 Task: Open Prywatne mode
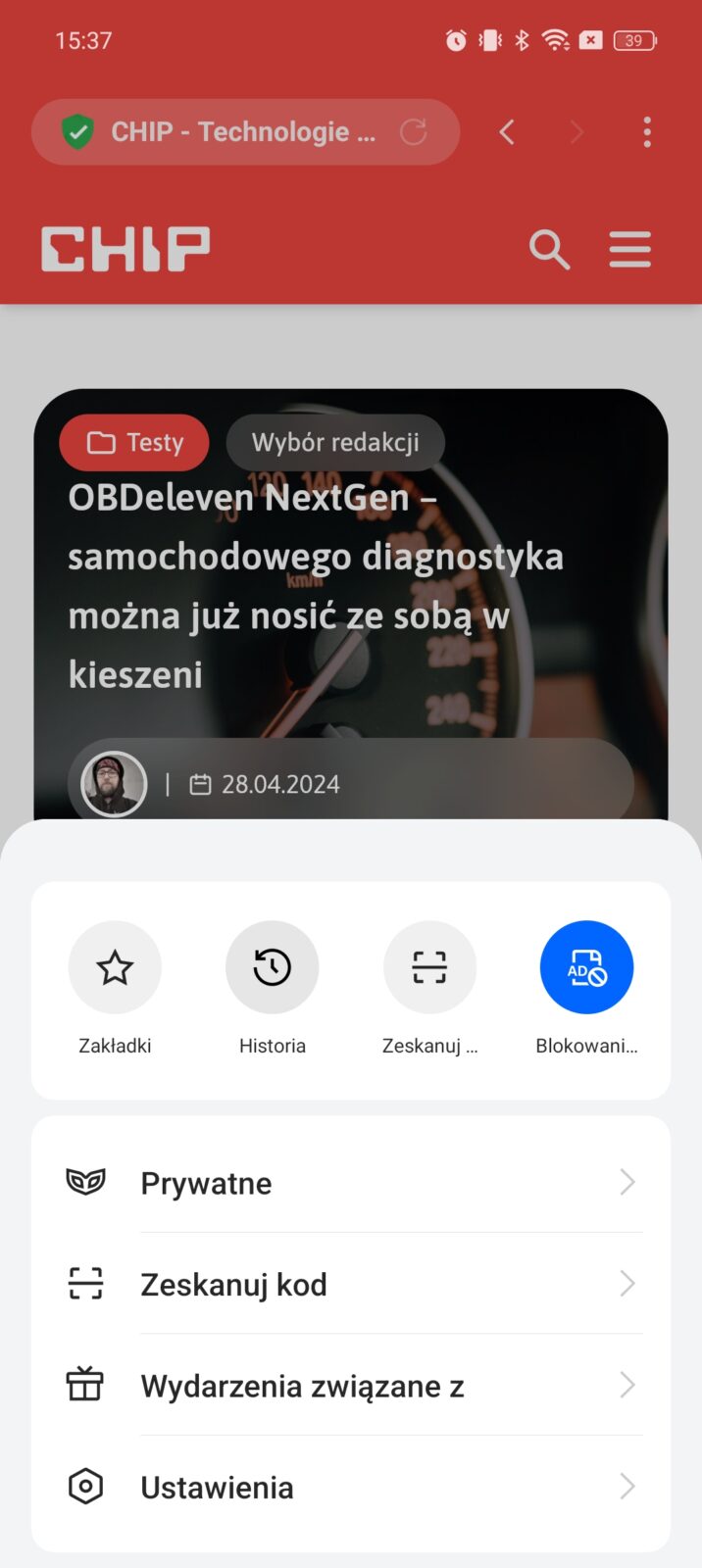click(x=351, y=1183)
